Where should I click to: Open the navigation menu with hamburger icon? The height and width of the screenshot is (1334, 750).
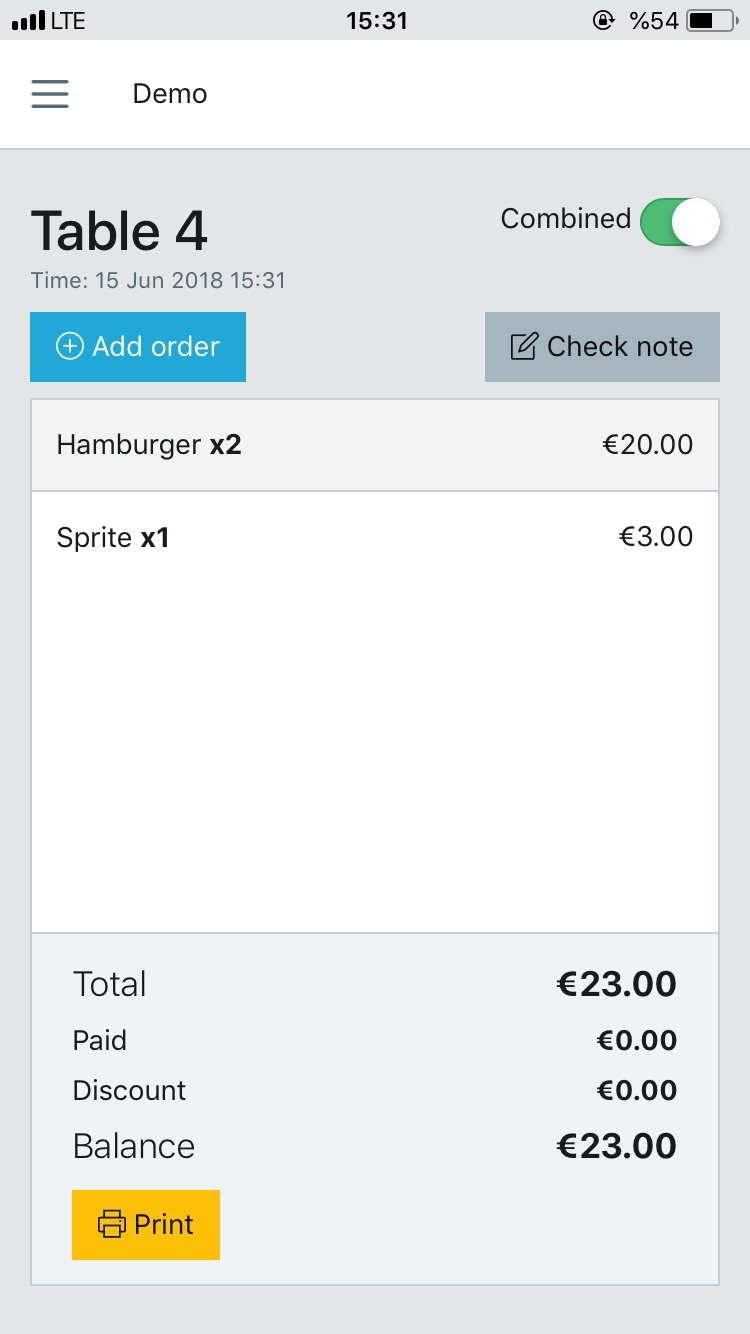pos(50,93)
